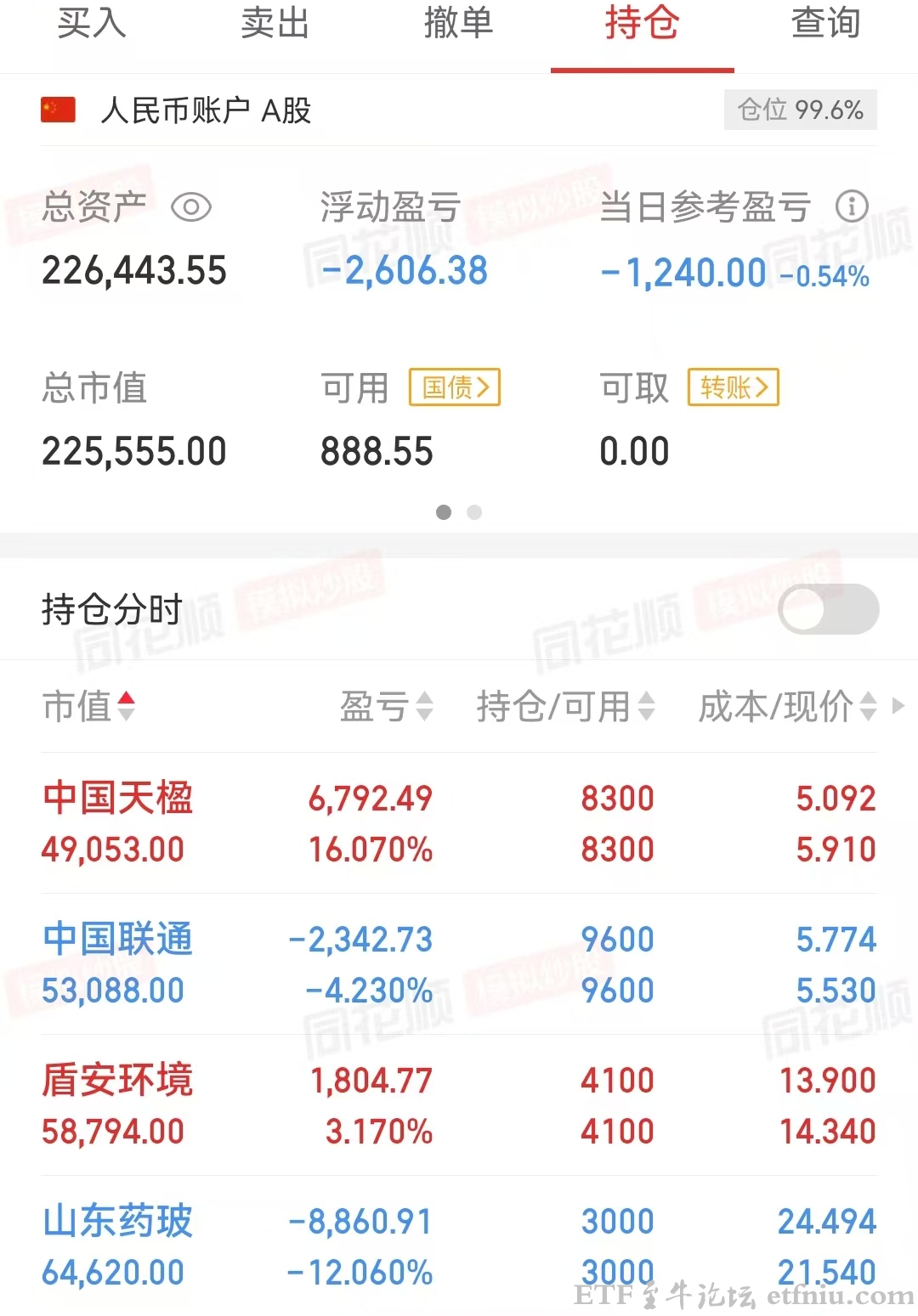This screenshot has width=918, height=1316.
Task: Open the 查询 tab
Action: [825, 25]
